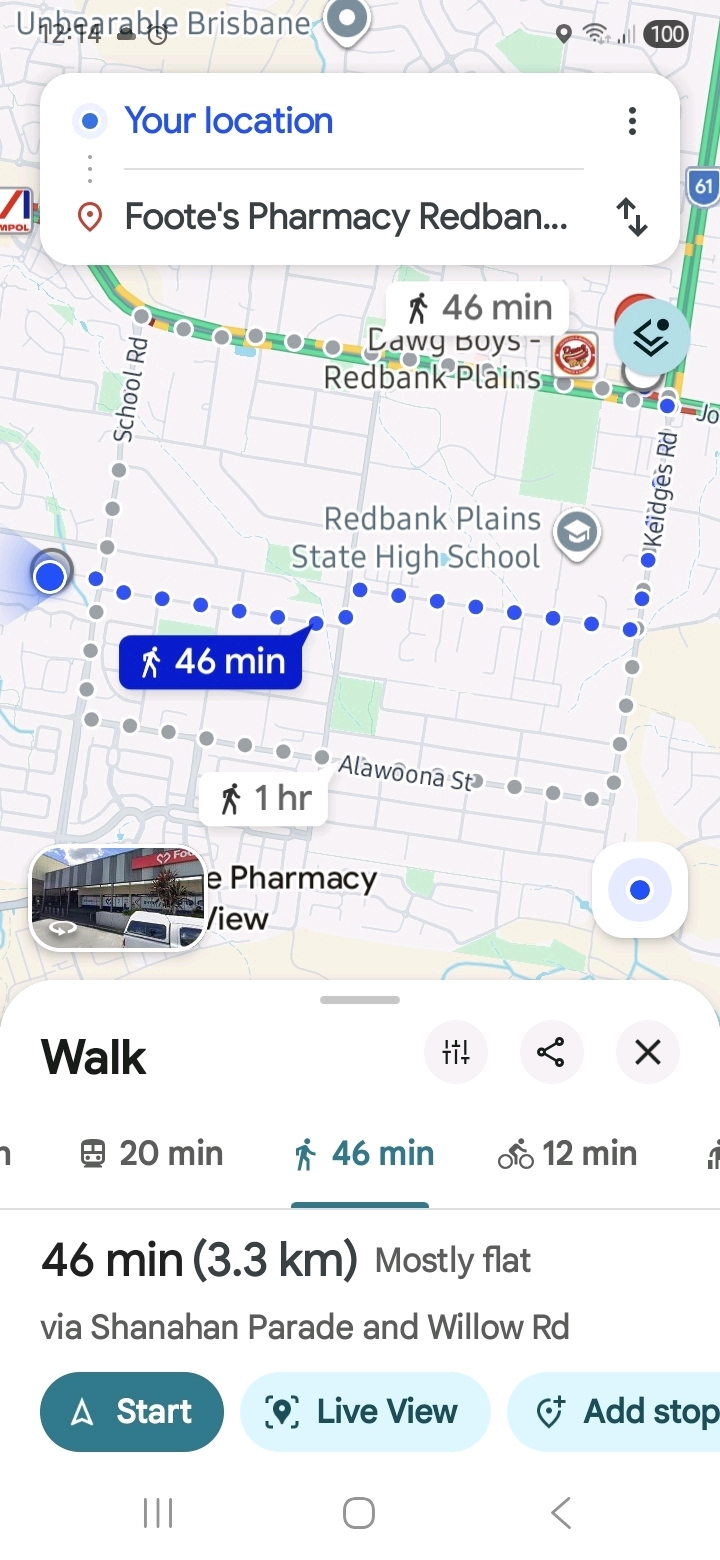720x1560 pixels.
Task: Share these walking directions
Action: [551, 1052]
